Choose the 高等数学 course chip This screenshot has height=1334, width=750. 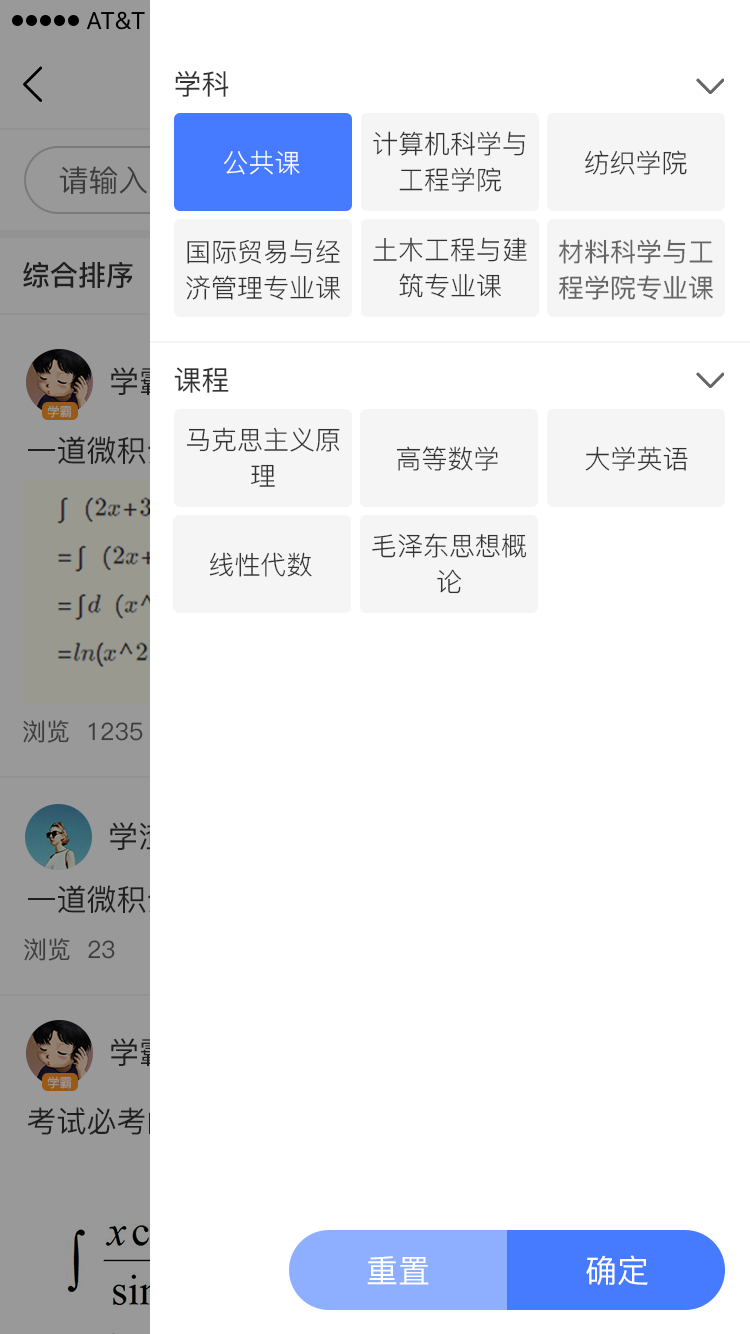click(x=448, y=458)
